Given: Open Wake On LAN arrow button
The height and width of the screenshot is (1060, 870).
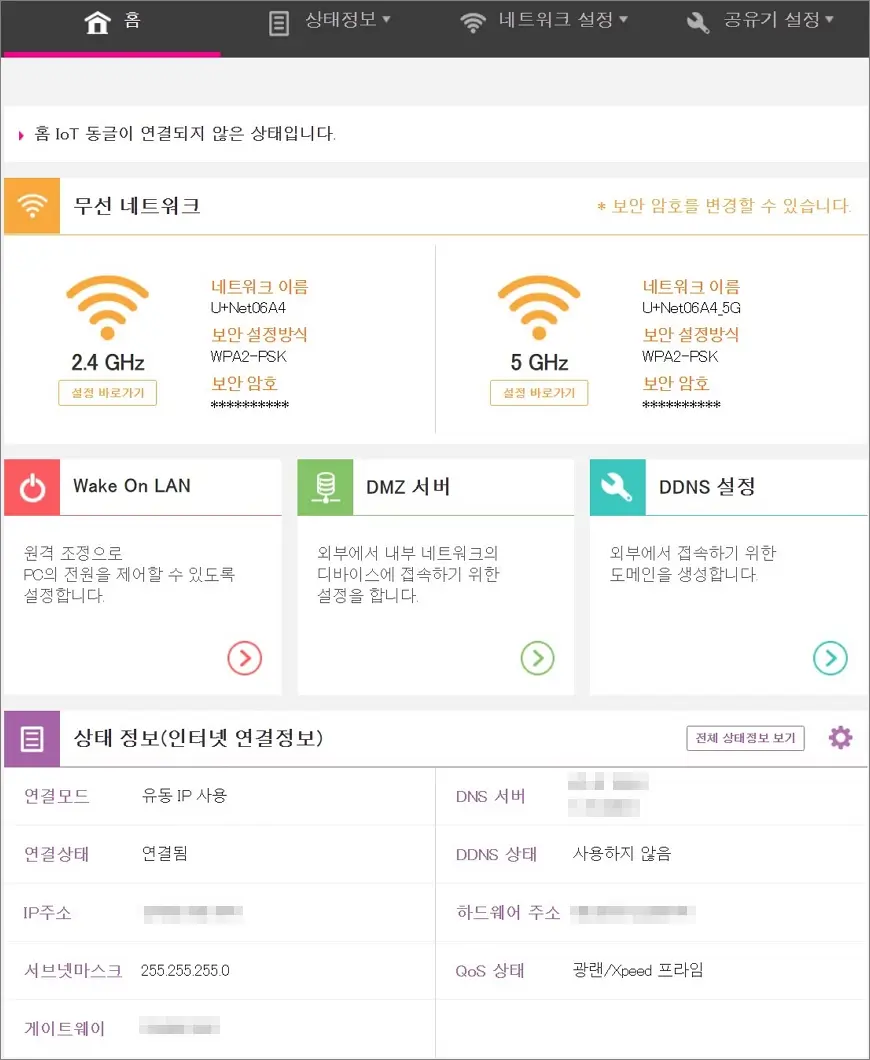Looking at the screenshot, I should tap(245, 657).
